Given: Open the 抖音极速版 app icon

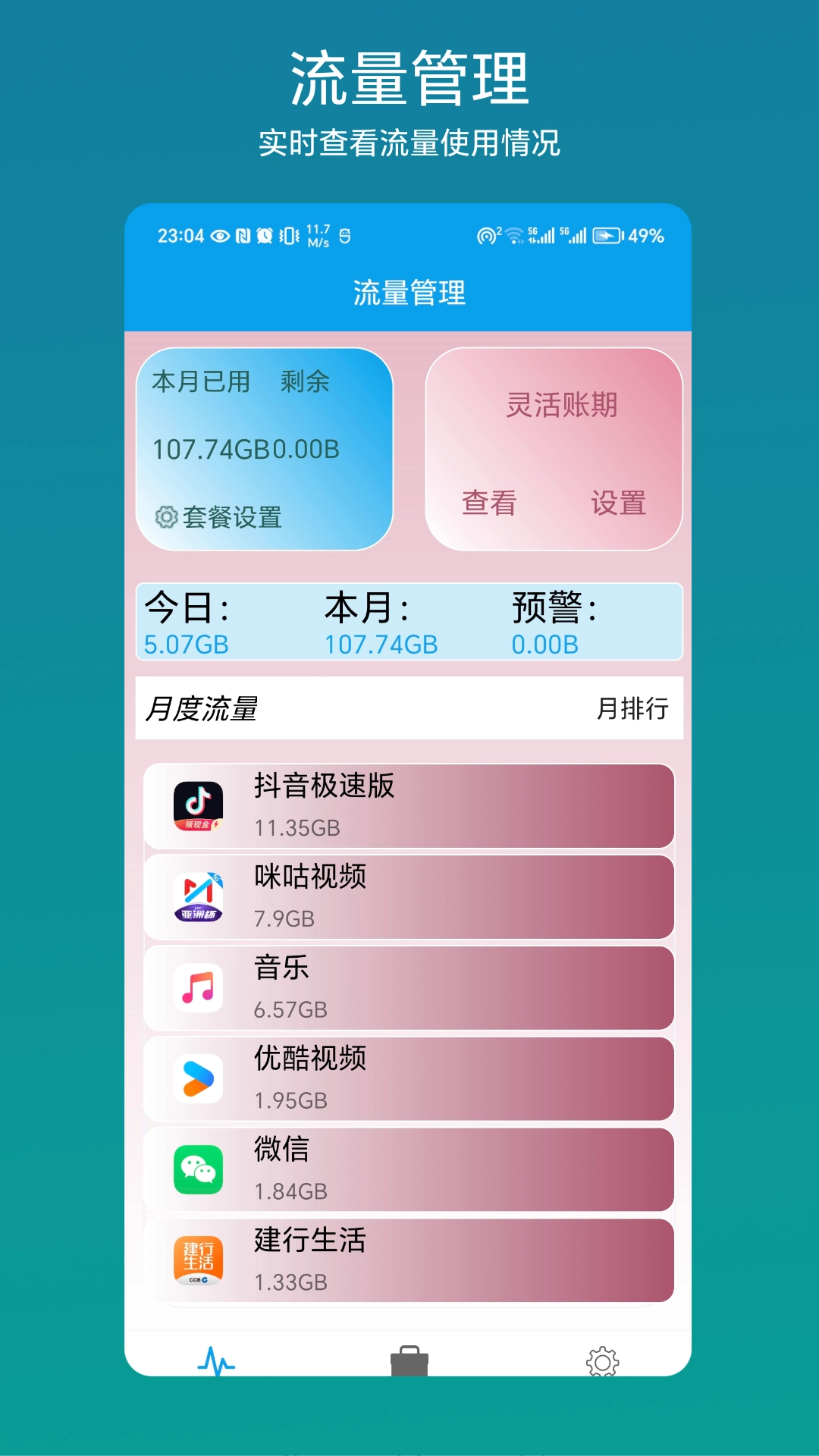Looking at the screenshot, I should (199, 805).
